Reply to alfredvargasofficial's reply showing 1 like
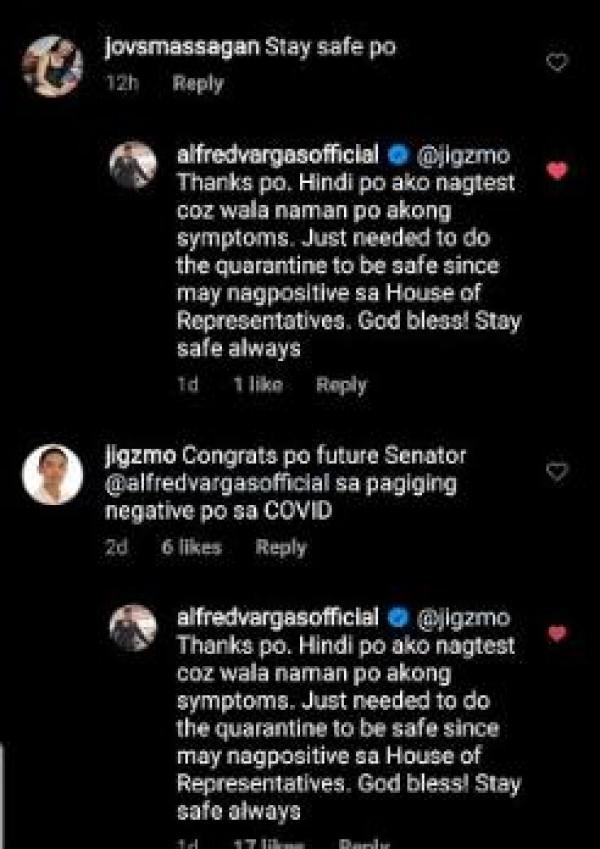600x849 pixels. pos(341,384)
